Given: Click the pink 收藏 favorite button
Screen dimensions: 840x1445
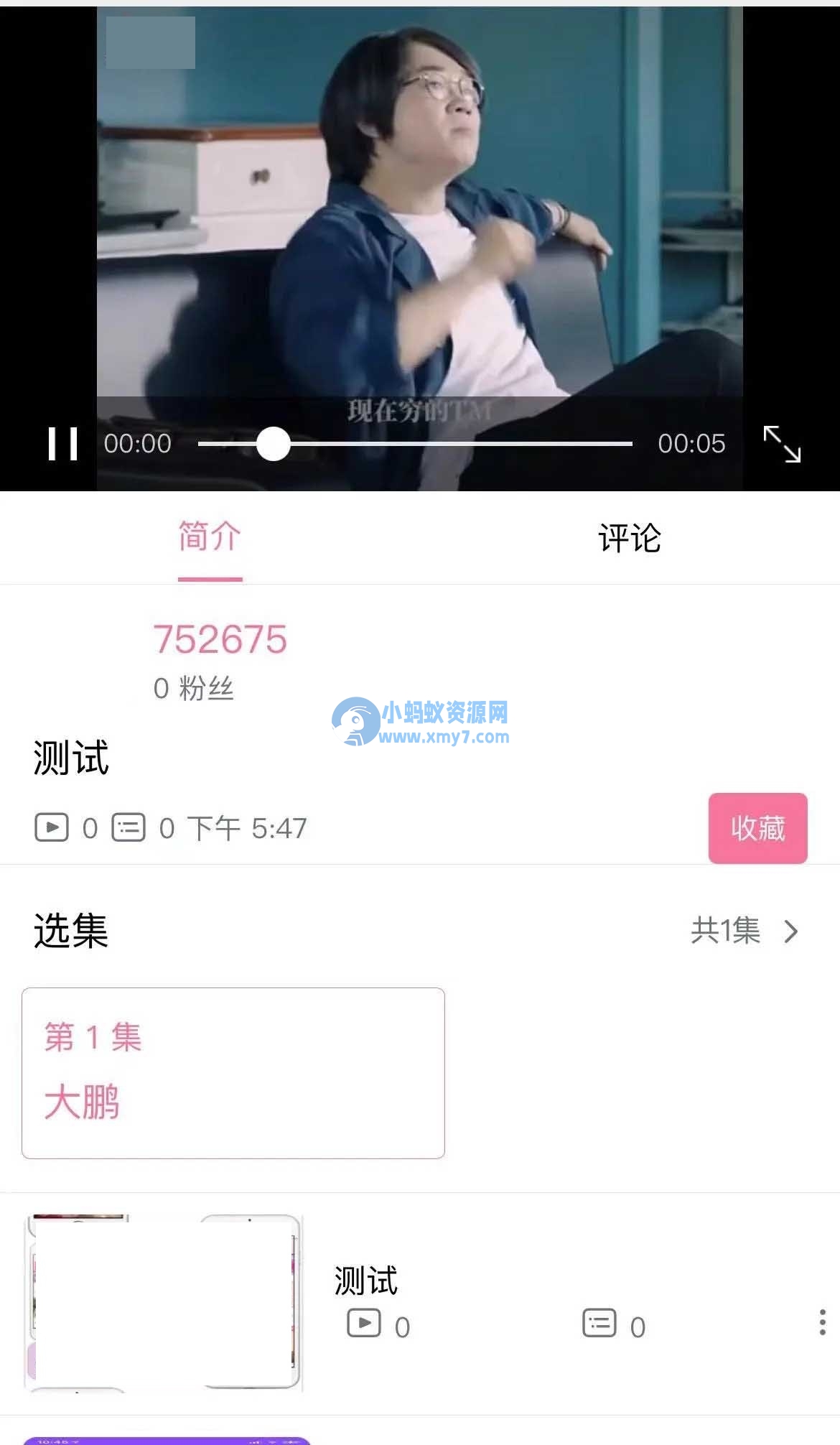Looking at the screenshot, I should 757,829.
